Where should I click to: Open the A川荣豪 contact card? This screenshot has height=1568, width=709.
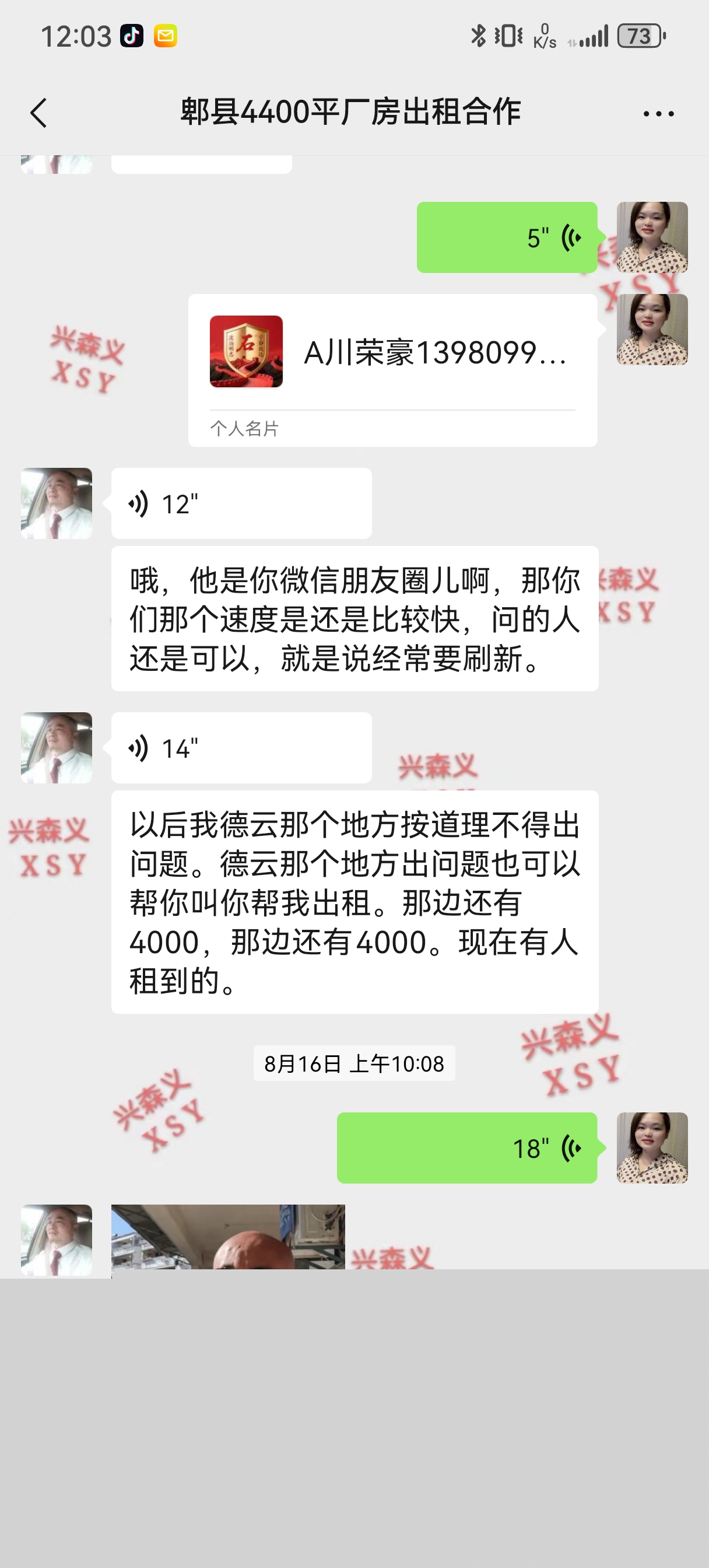(x=392, y=370)
